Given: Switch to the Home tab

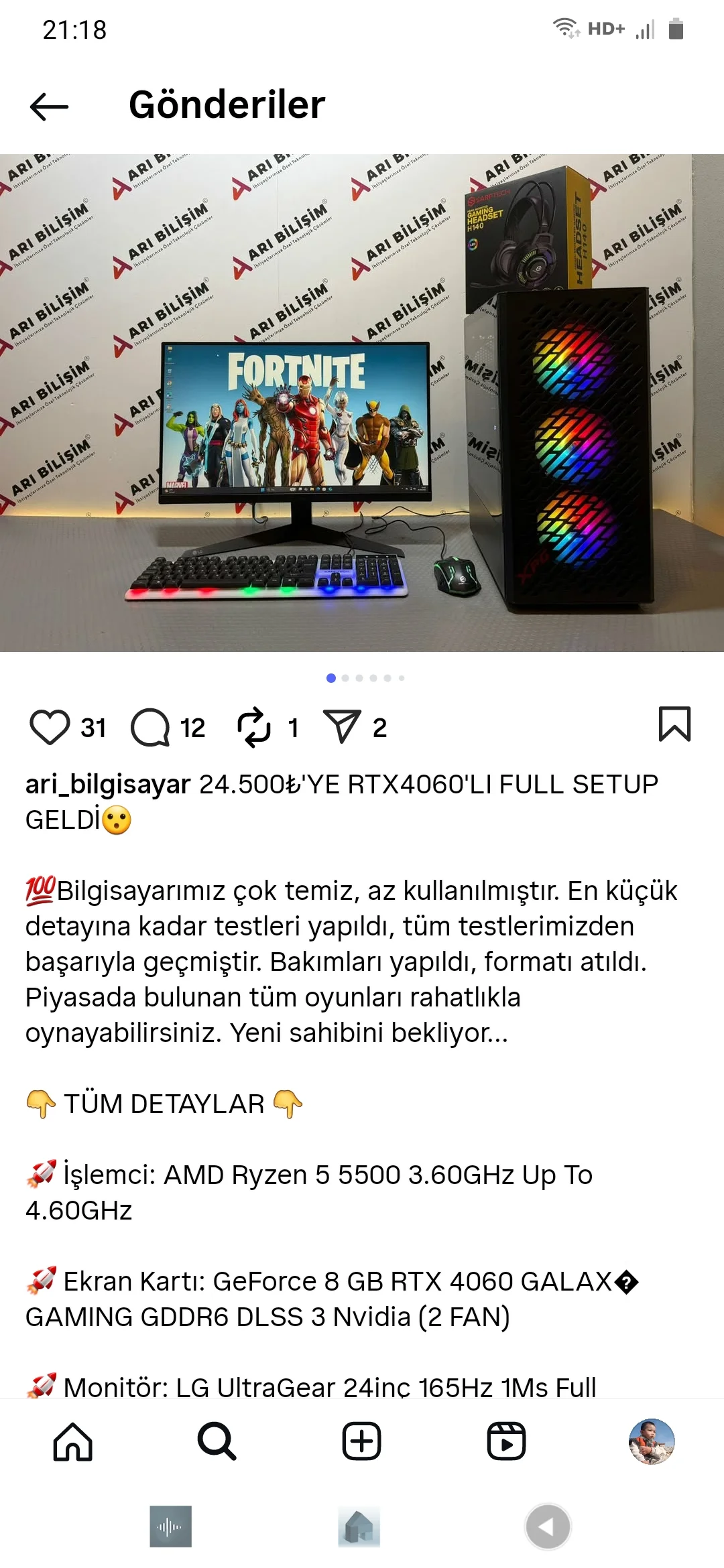Looking at the screenshot, I should point(72,1441).
